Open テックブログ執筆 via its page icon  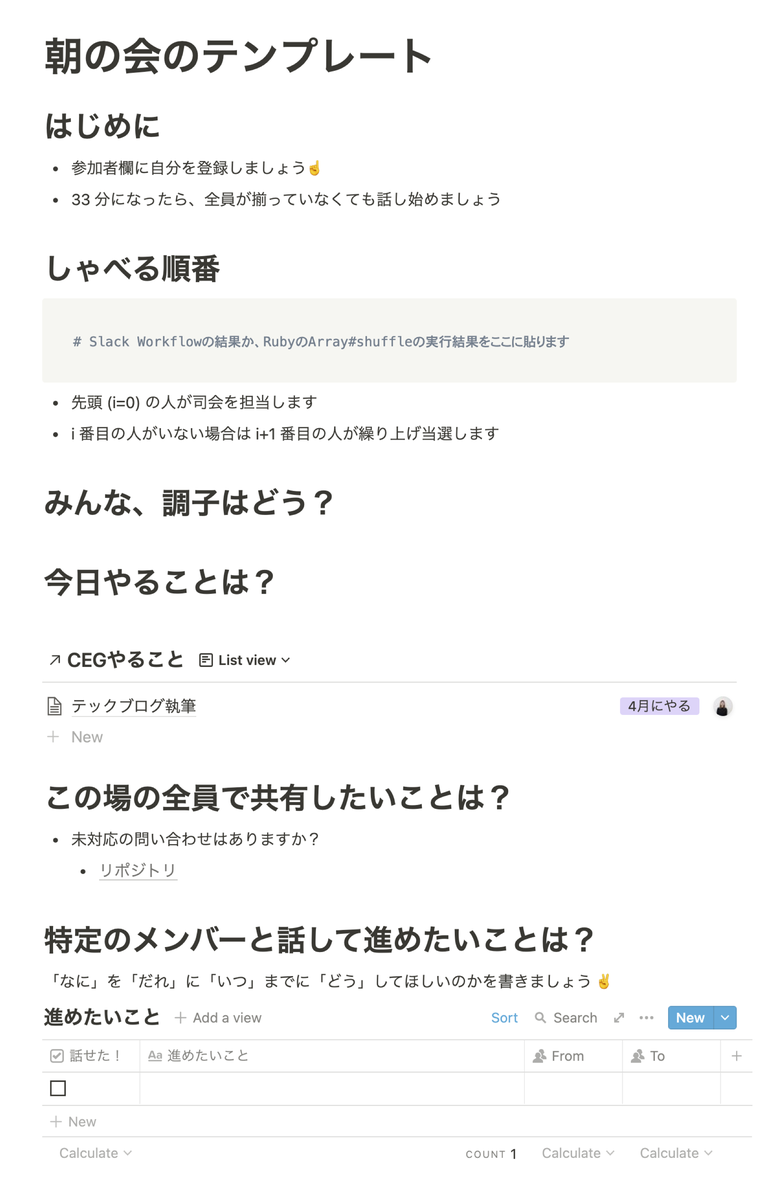54,705
